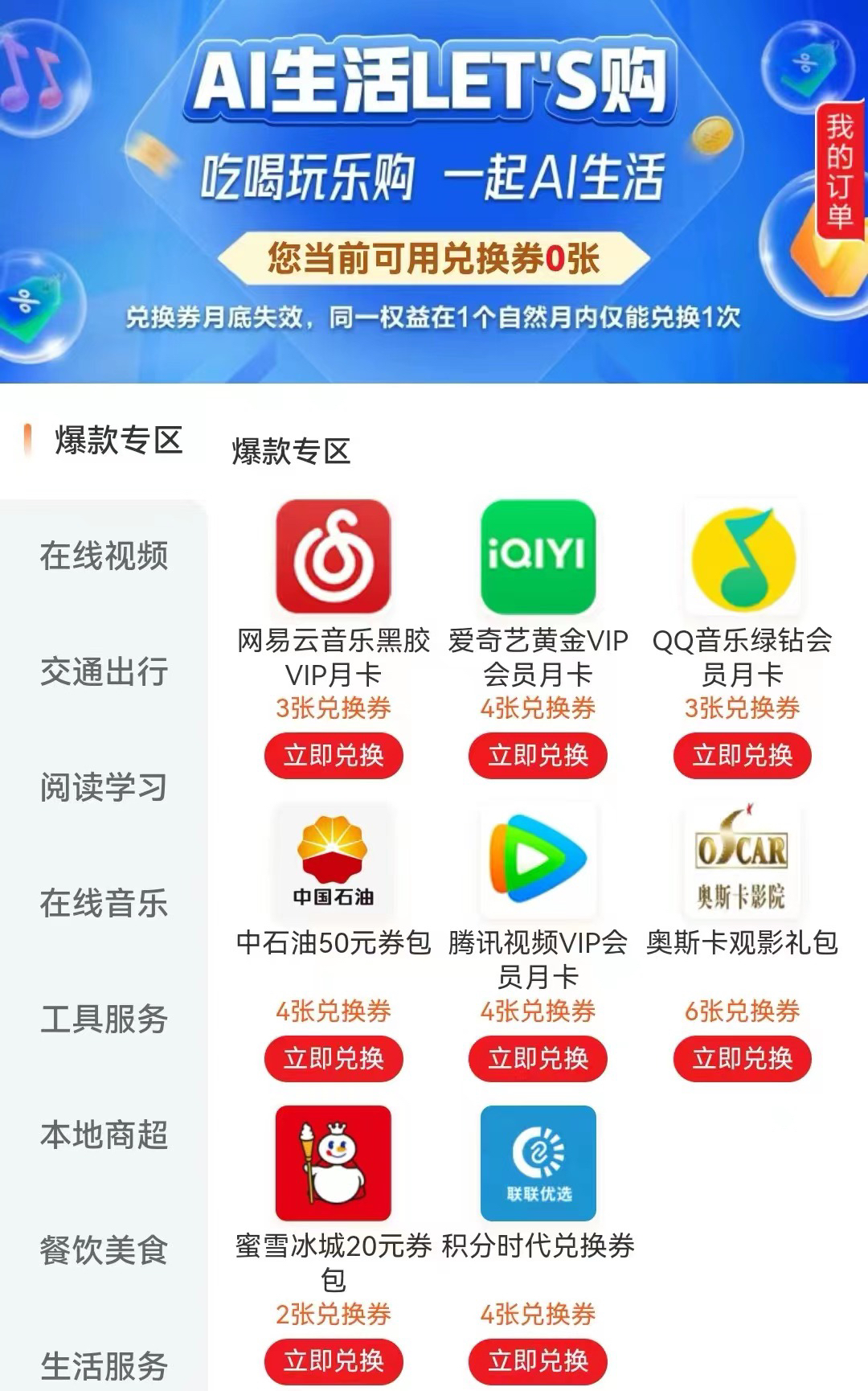
Task: Open the 中国石油 product tile
Action: (334, 860)
